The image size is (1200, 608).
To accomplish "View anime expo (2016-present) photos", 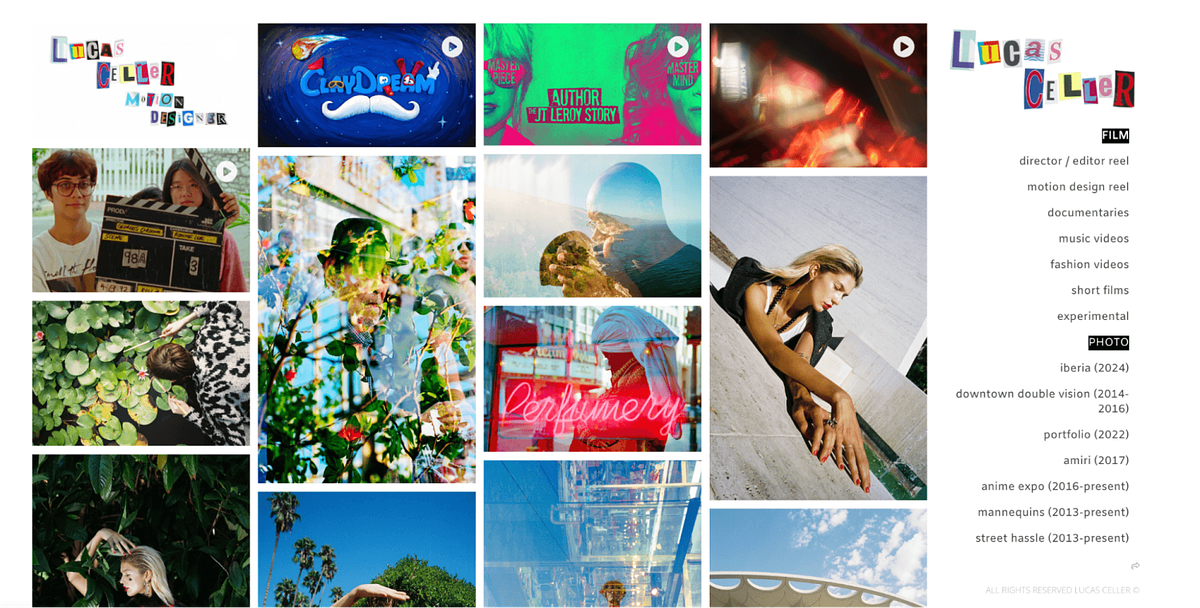I will pyautogui.click(x=1054, y=487).
